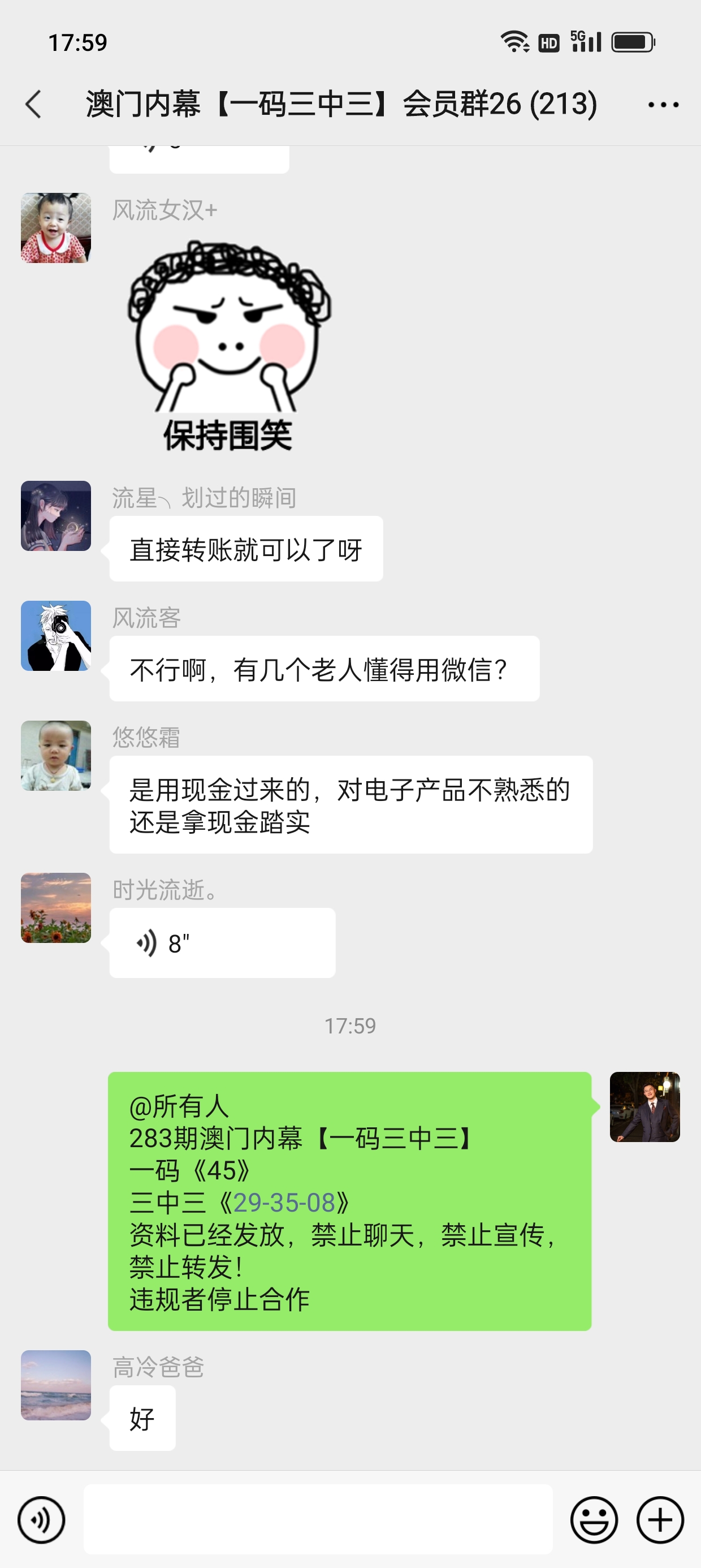Open 悠悠霜 profile avatar

pyautogui.click(x=56, y=755)
